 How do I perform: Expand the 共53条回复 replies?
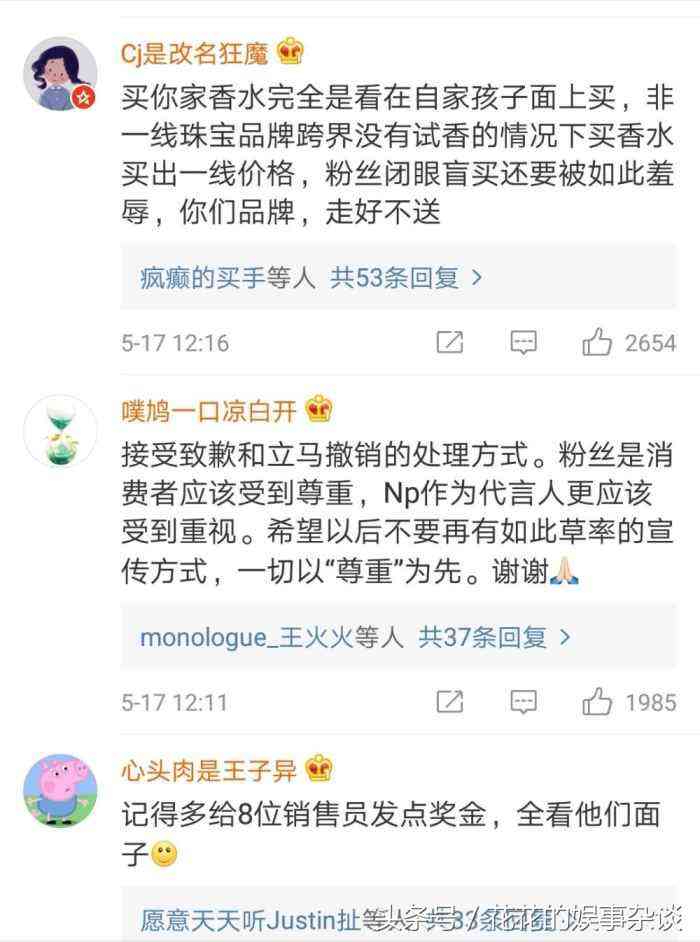(406, 277)
